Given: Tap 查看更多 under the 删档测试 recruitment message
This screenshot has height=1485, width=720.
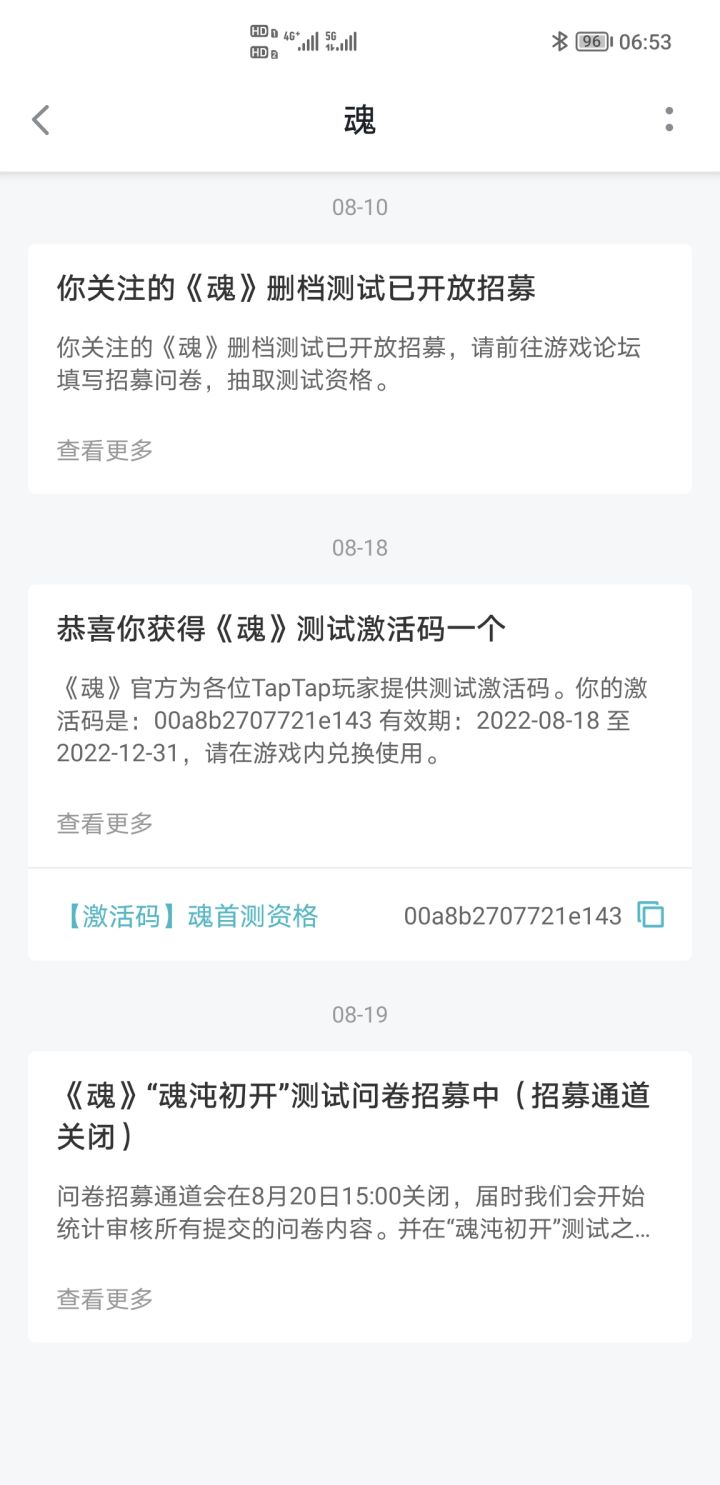Looking at the screenshot, I should click(x=105, y=450).
